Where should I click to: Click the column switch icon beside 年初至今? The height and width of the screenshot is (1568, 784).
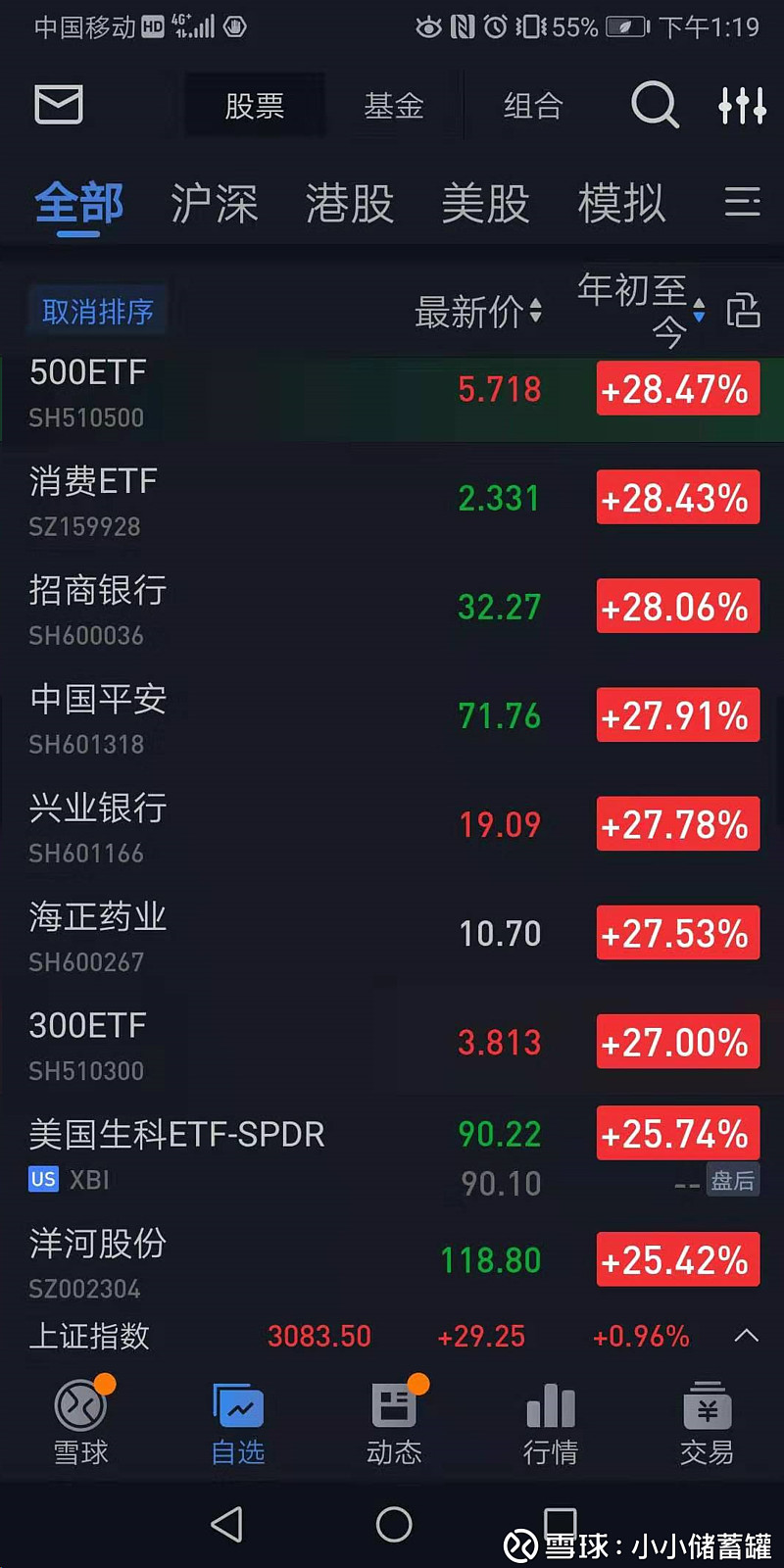[x=744, y=309]
